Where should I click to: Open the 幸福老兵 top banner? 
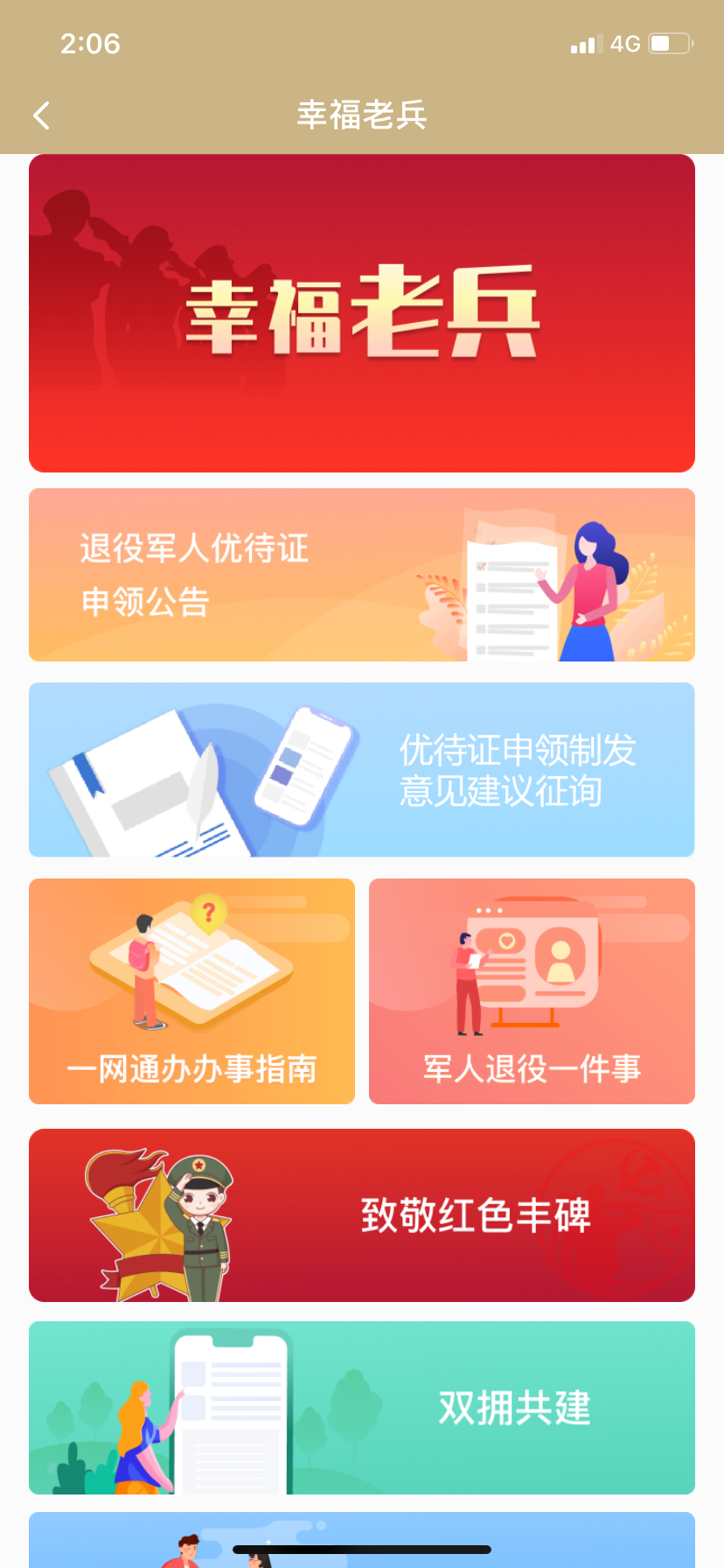coord(362,313)
